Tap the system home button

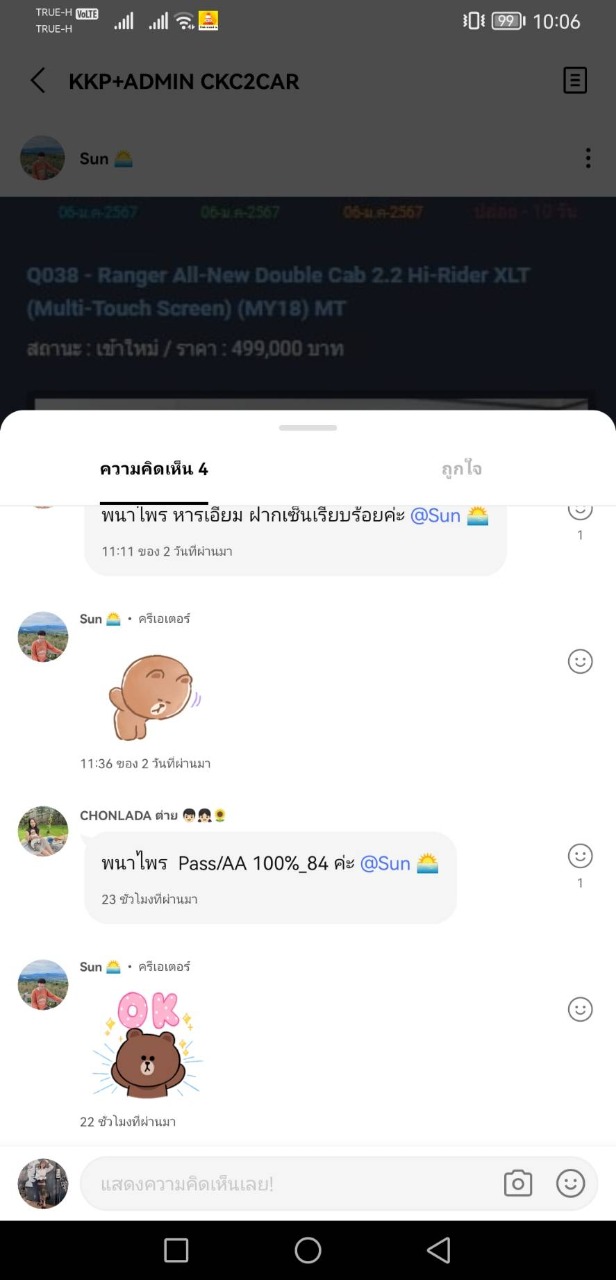point(308,1250)
